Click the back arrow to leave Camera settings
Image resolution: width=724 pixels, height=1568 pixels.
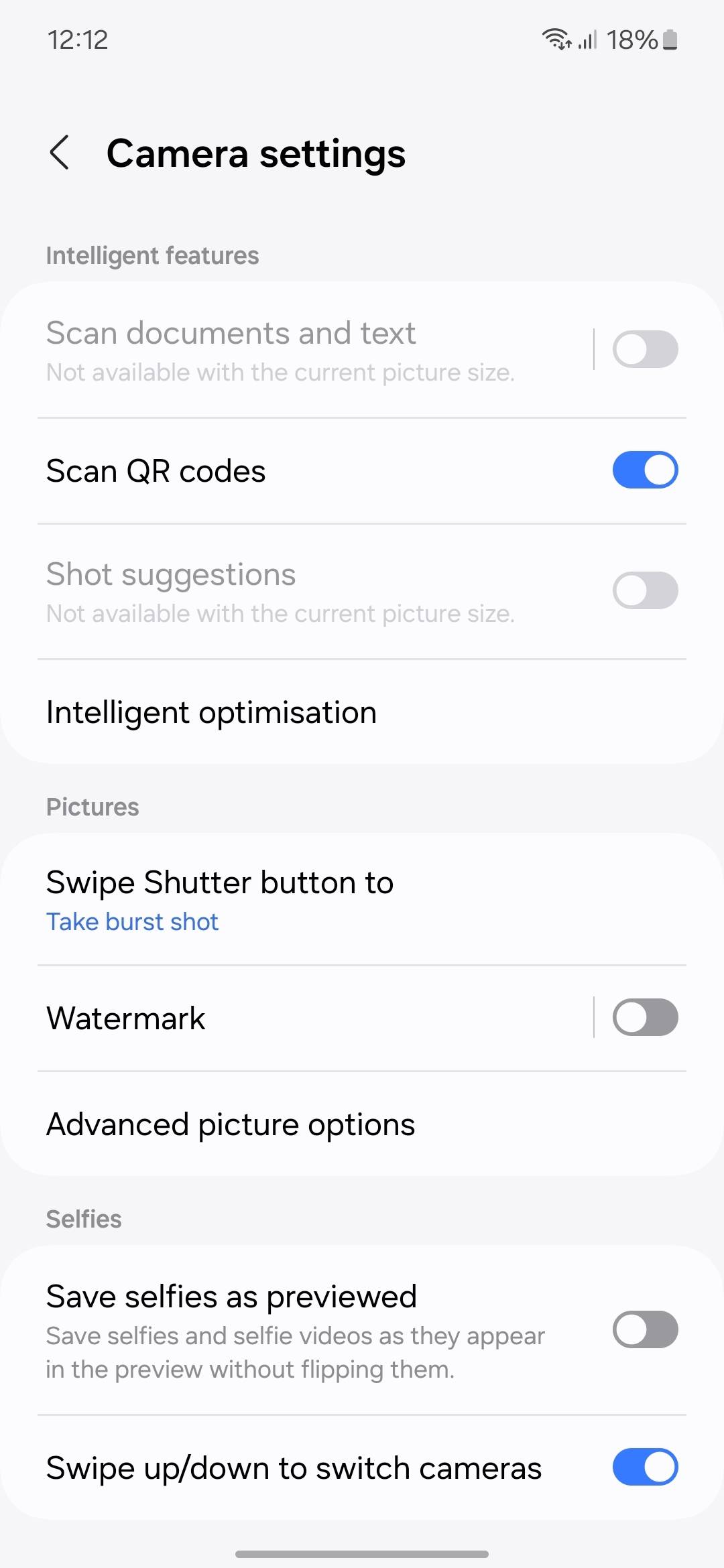[60, 153]
